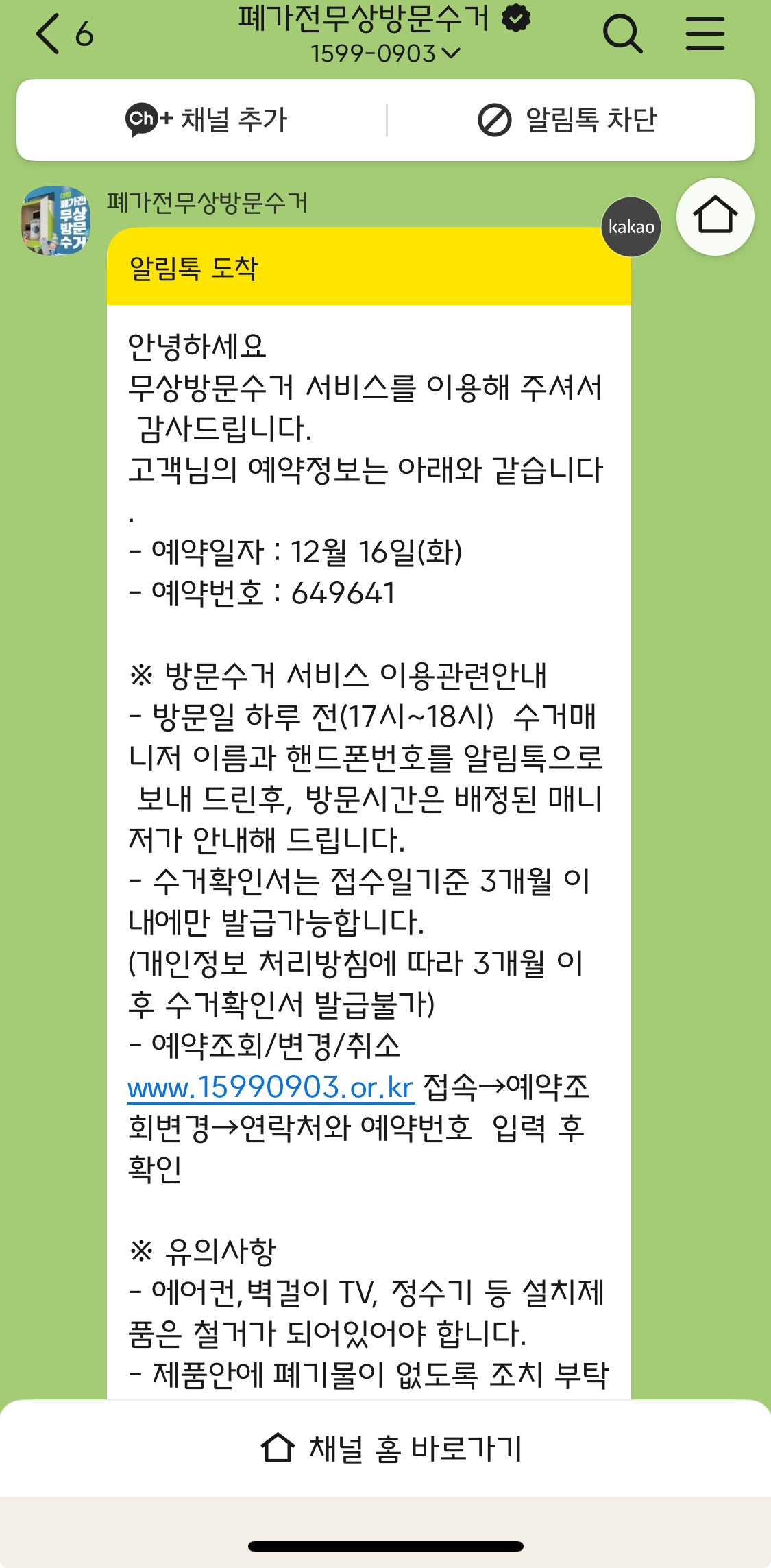Open the 폐가전무상방문수거 profile picture
Image resolution: width=771 pixels, height=1568 pixels.
click(56, 221)
